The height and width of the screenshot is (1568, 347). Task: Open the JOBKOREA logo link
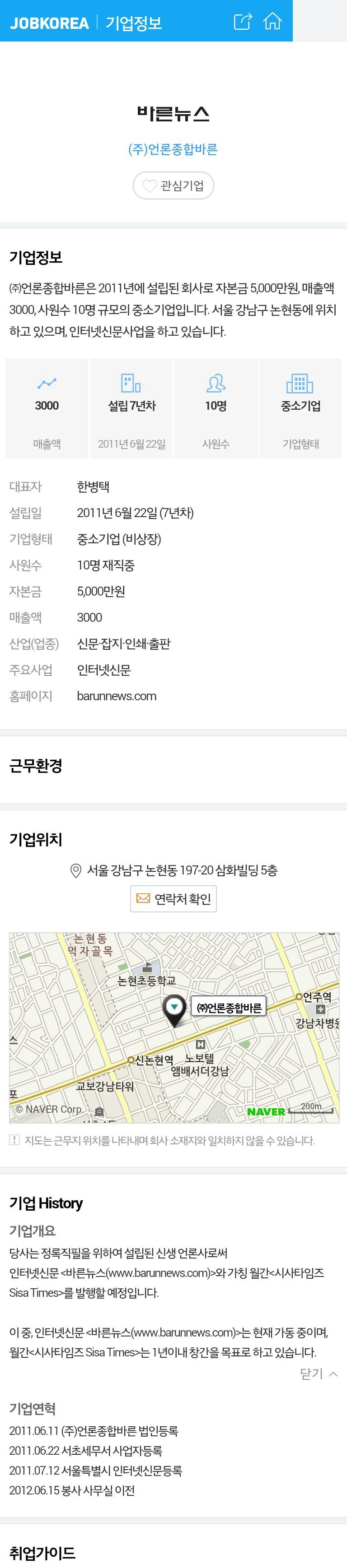click(49, 23)
